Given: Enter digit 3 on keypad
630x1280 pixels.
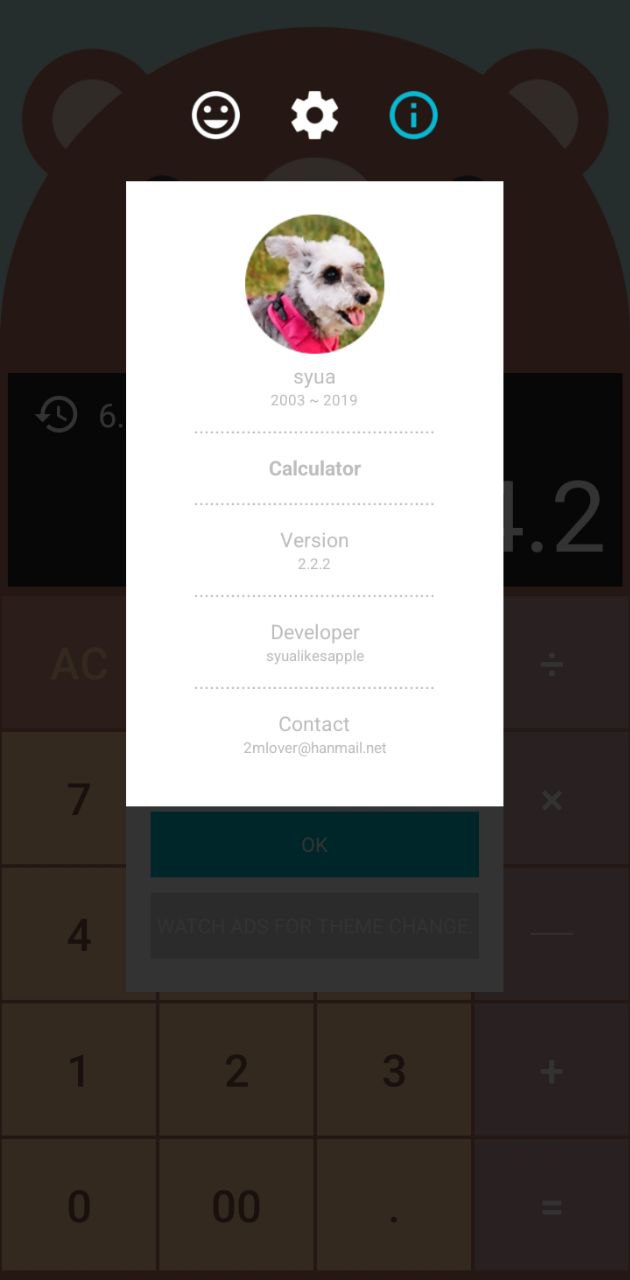Looking at the screenshot, I should 394,1071.
